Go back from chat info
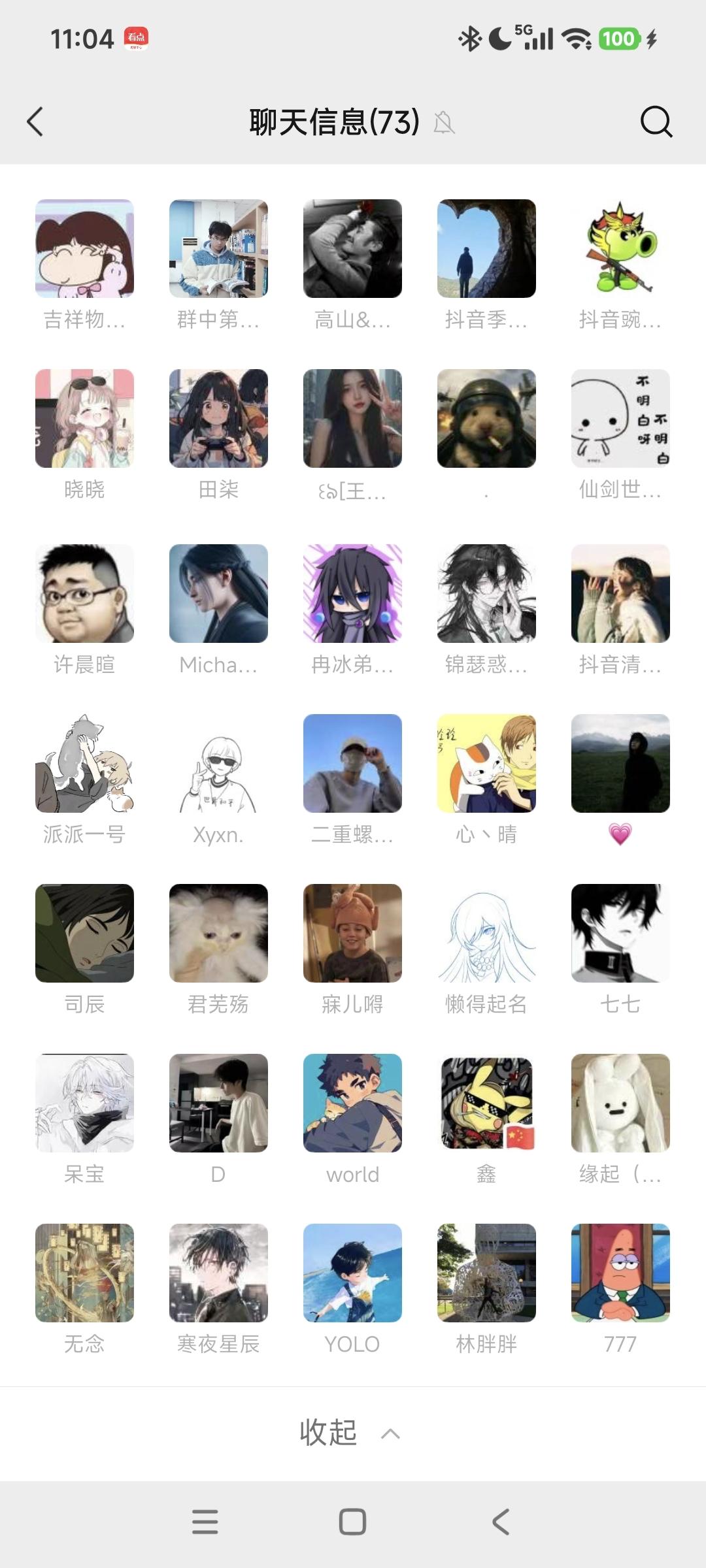This screenshot has width=706, height=1568. click(x=35, y=122)
